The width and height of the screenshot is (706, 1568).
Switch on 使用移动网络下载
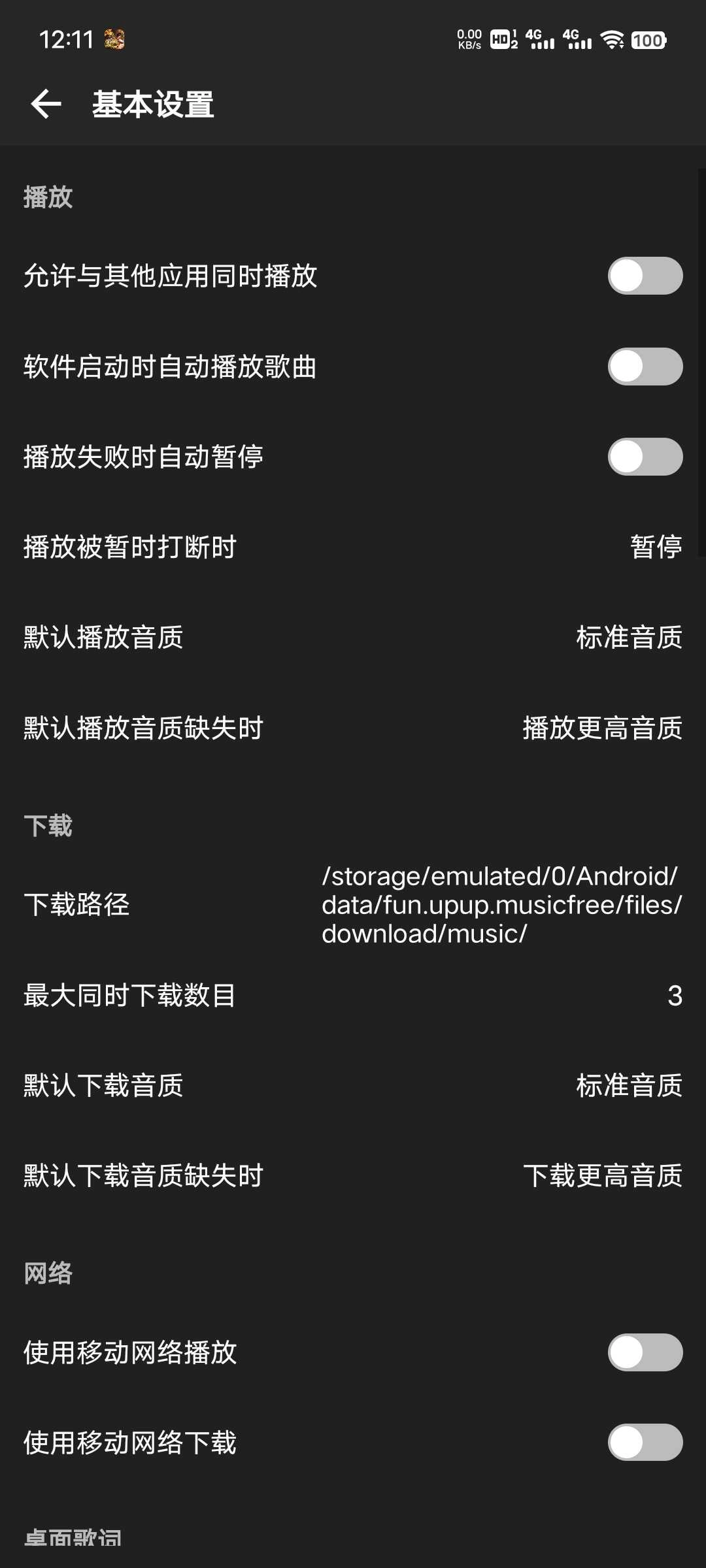coord(645,1443)
